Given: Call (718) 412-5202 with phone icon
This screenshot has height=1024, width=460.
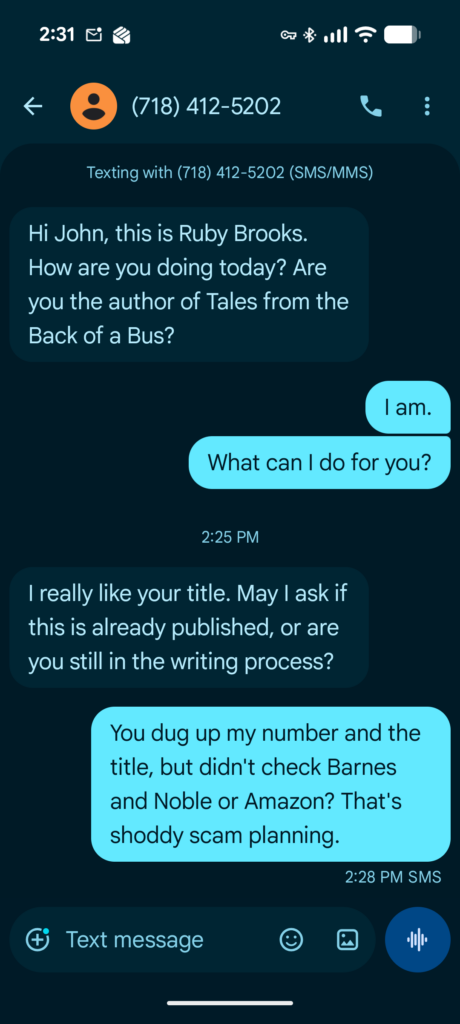Looking at the screenshot, I should 371,106.
